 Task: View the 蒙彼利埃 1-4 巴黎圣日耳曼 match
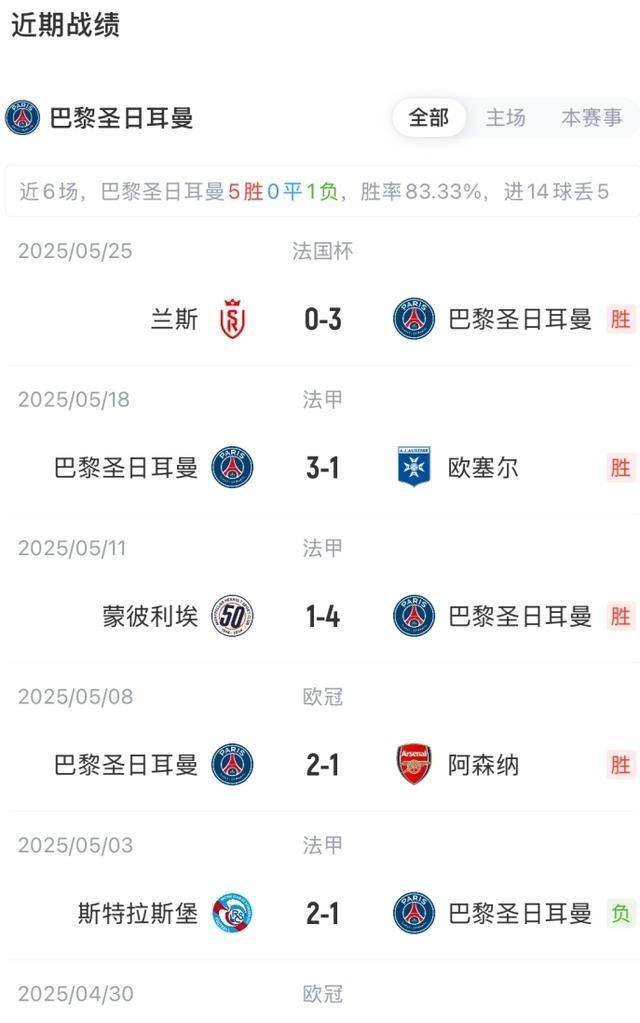coord(323,616)
